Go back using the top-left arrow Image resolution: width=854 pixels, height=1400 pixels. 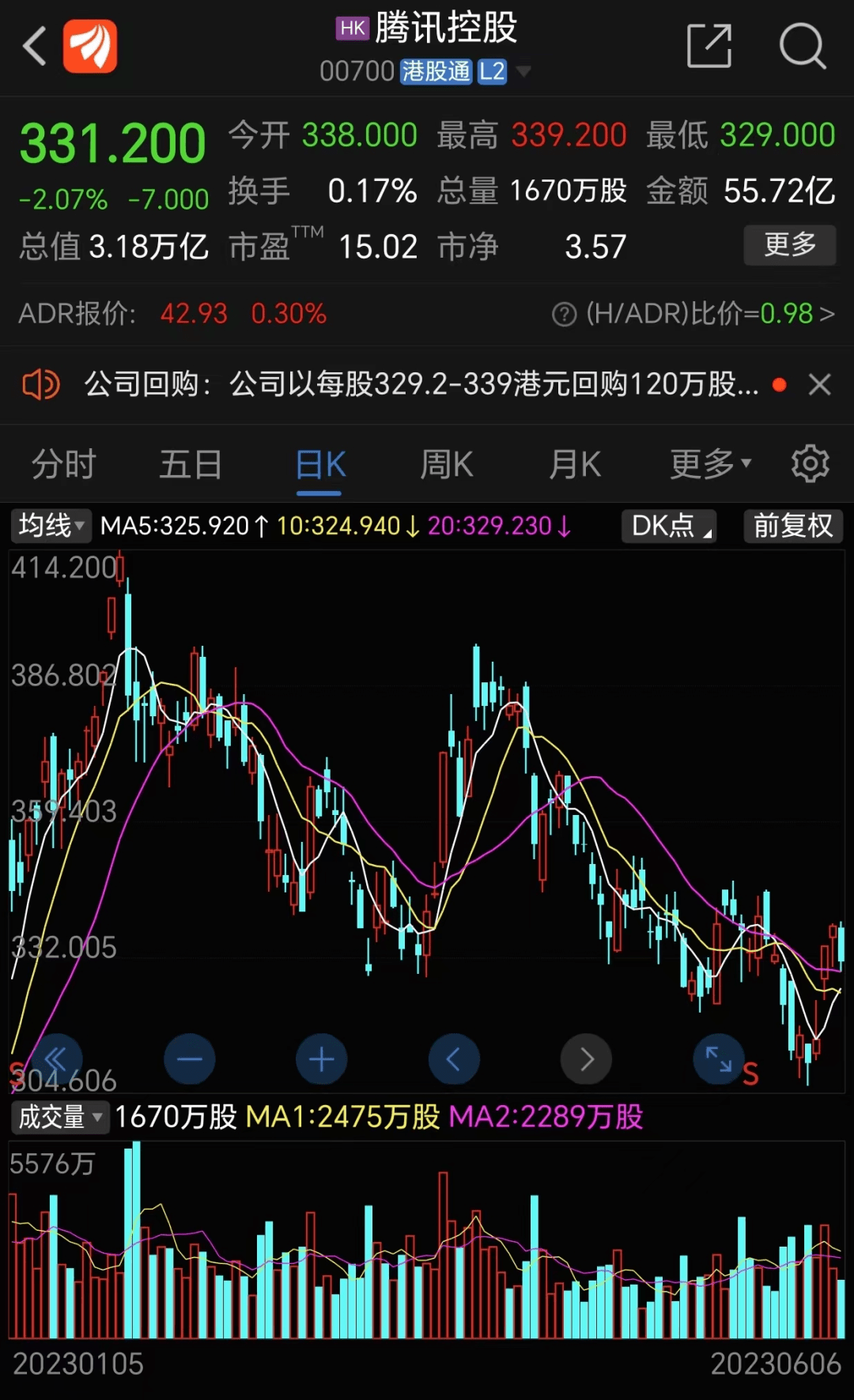click(34, 47)
